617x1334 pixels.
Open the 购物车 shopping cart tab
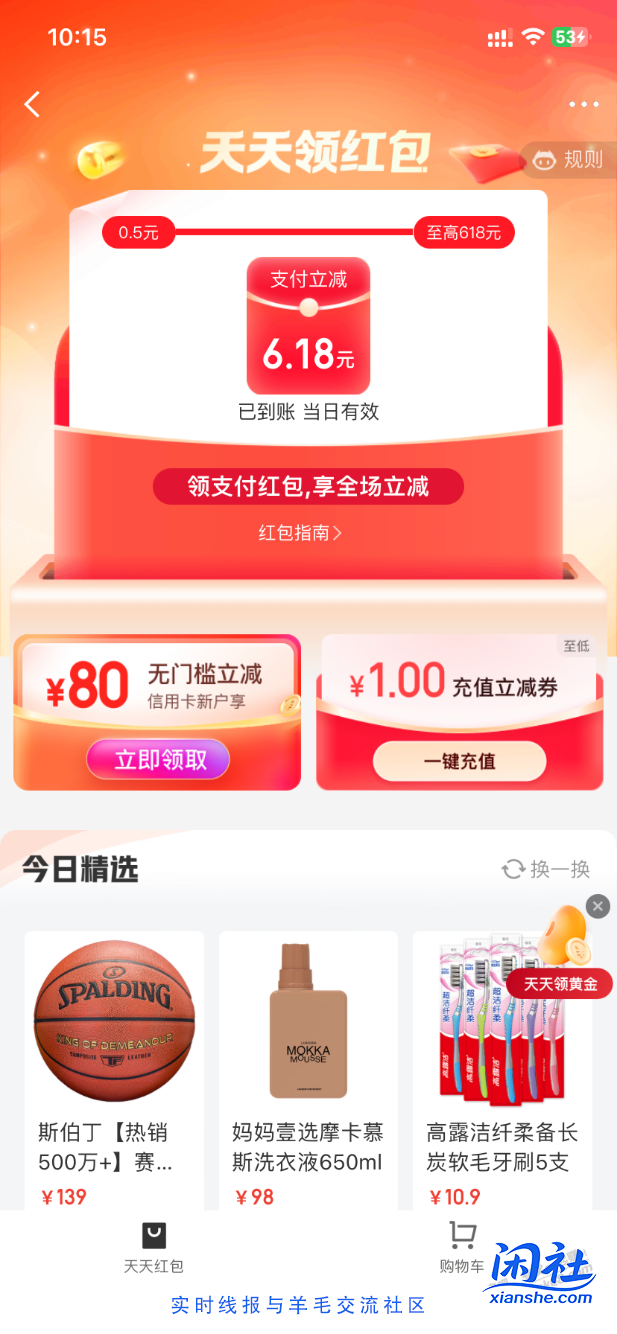click(461, 1247)
